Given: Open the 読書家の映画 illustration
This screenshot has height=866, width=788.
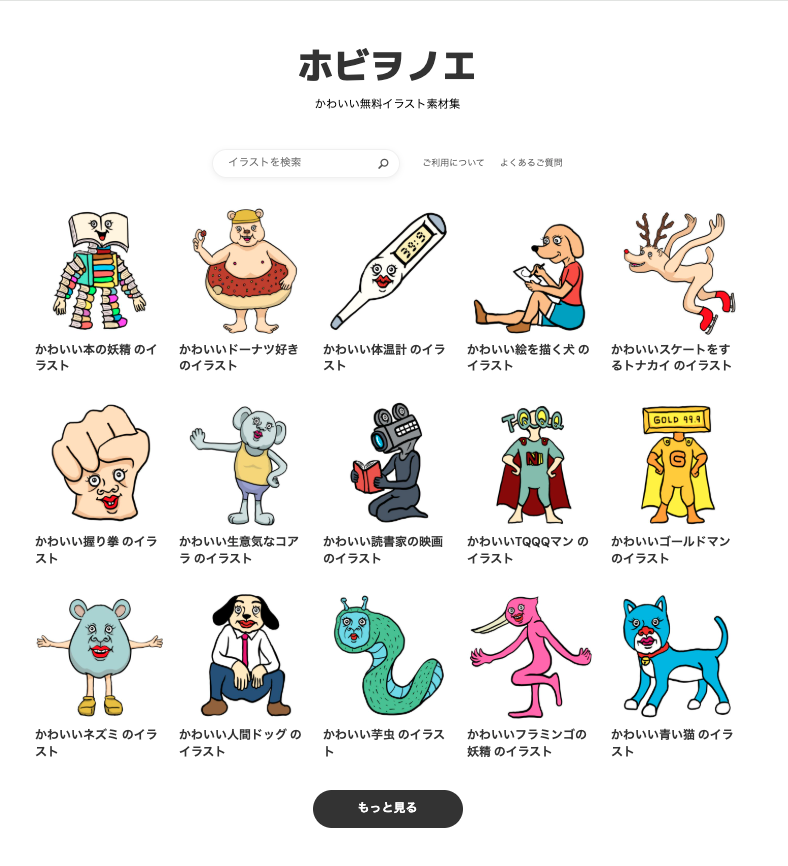Looking at the screenshot, I should tap(389, 463).
